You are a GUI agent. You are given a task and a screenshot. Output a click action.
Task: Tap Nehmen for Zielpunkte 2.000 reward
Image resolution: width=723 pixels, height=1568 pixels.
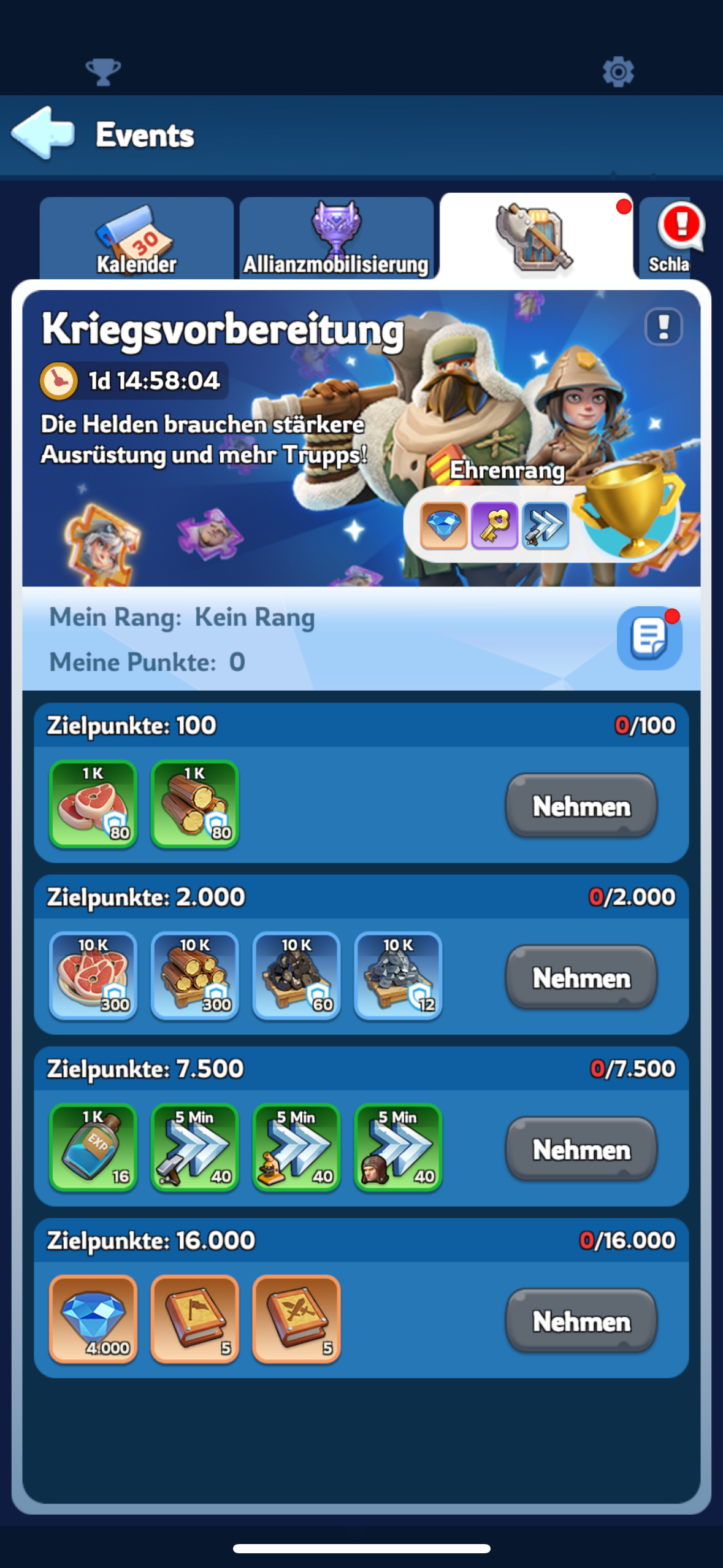pyautogui.click(x=581, y=977)
